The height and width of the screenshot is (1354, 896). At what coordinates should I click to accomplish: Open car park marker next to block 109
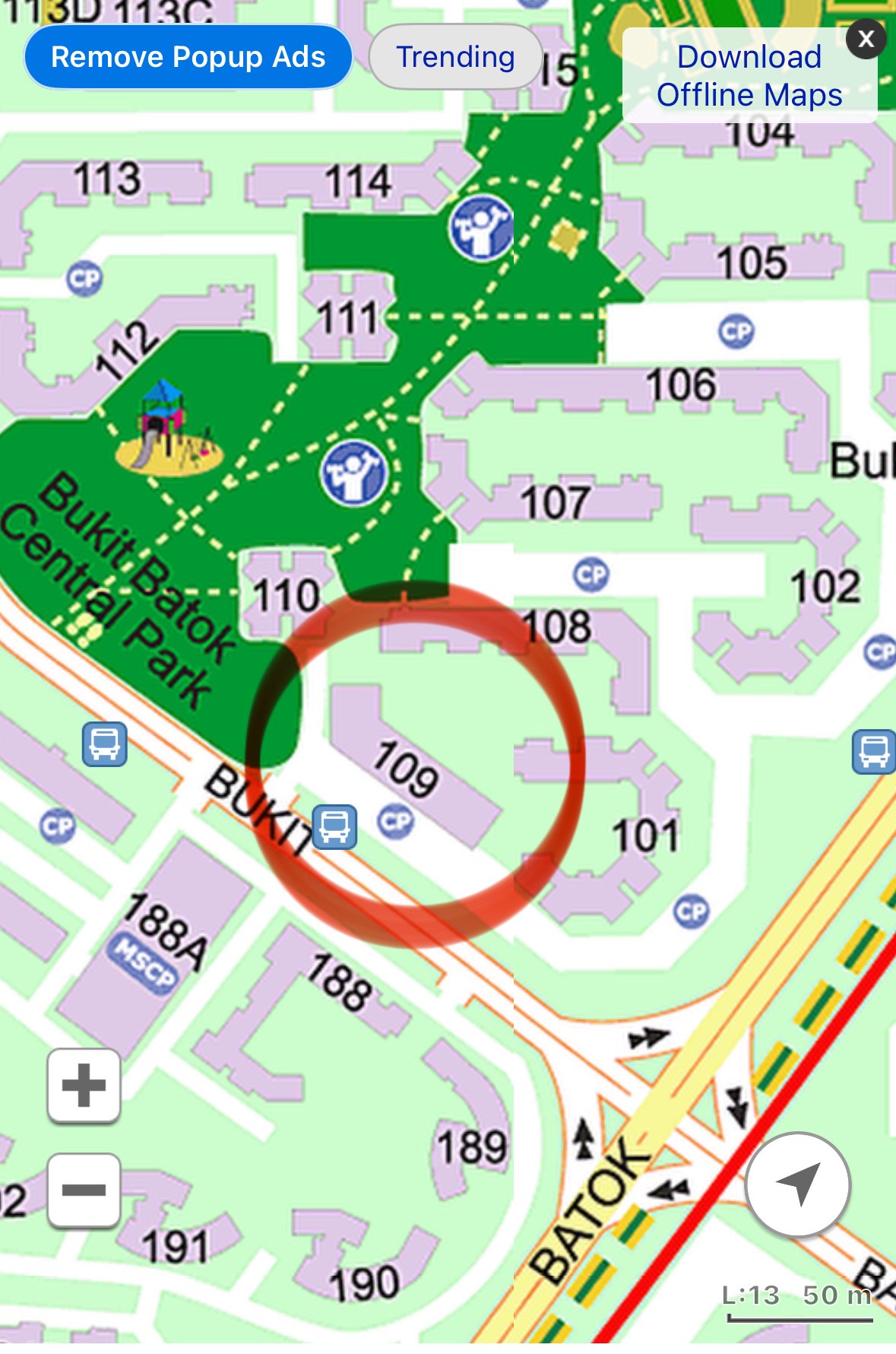[x=396, y=821]
